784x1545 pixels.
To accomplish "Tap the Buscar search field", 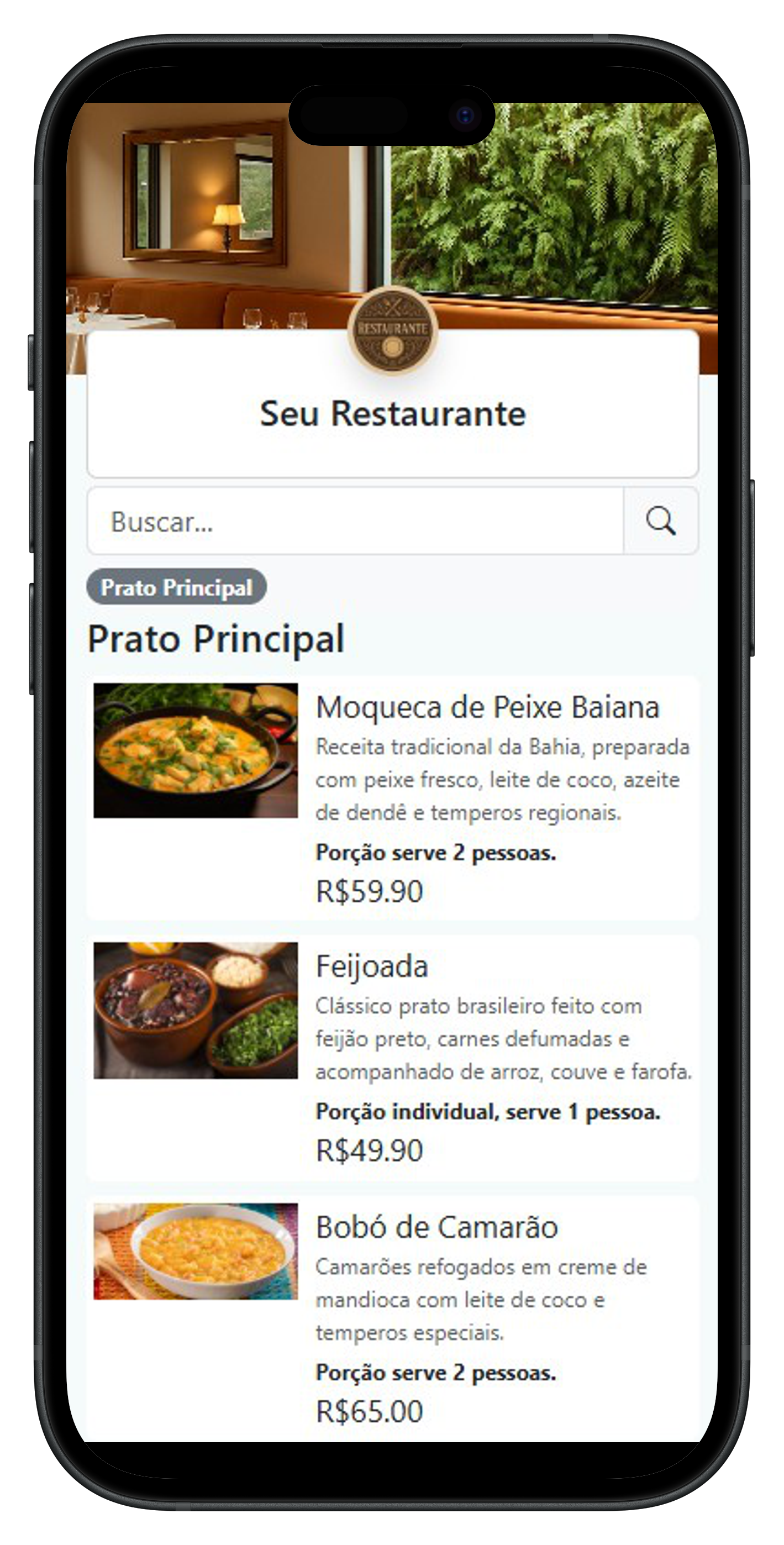I will point(355,521).
